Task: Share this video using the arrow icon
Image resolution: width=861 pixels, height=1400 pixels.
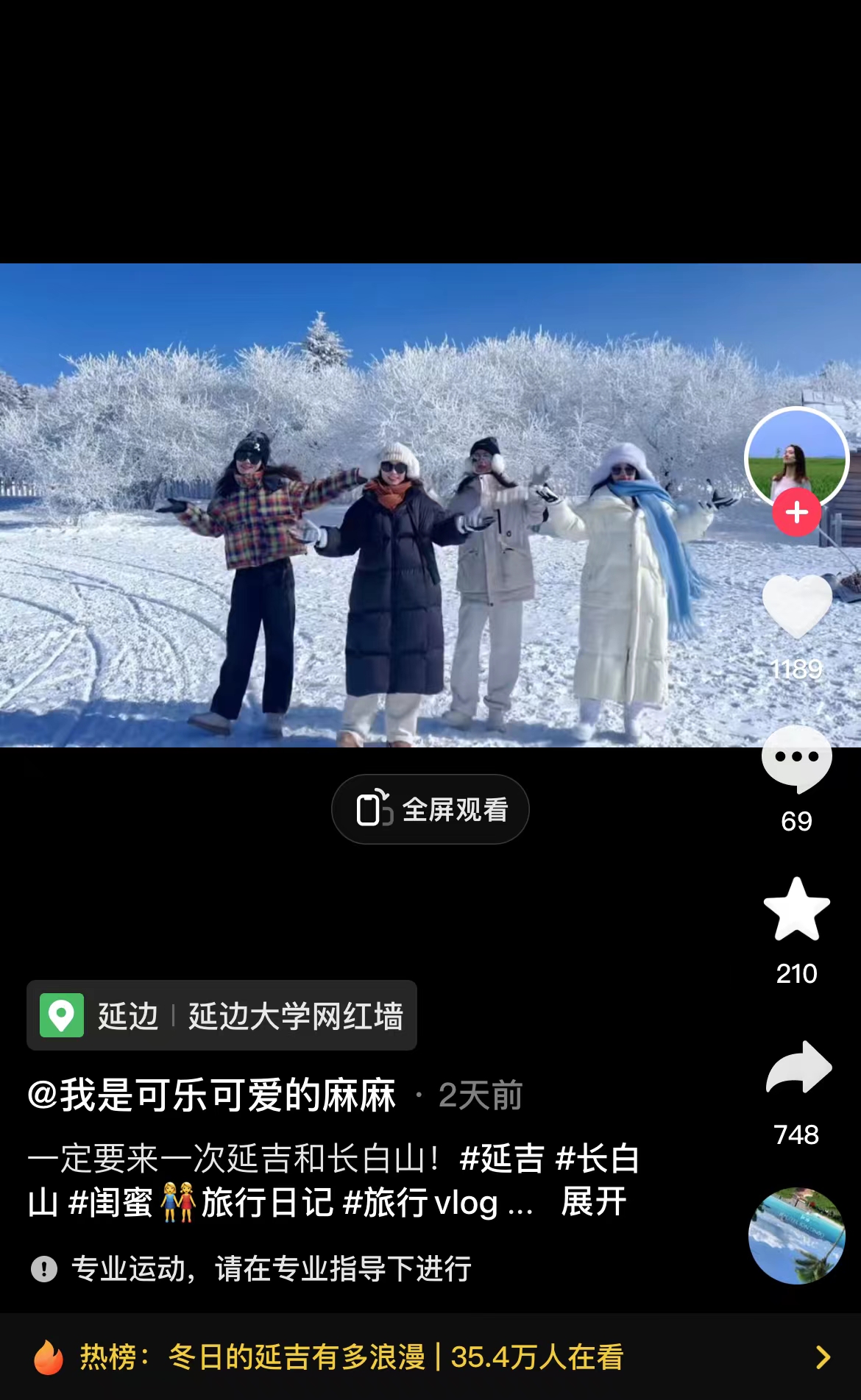Action: pos(798,1067)
